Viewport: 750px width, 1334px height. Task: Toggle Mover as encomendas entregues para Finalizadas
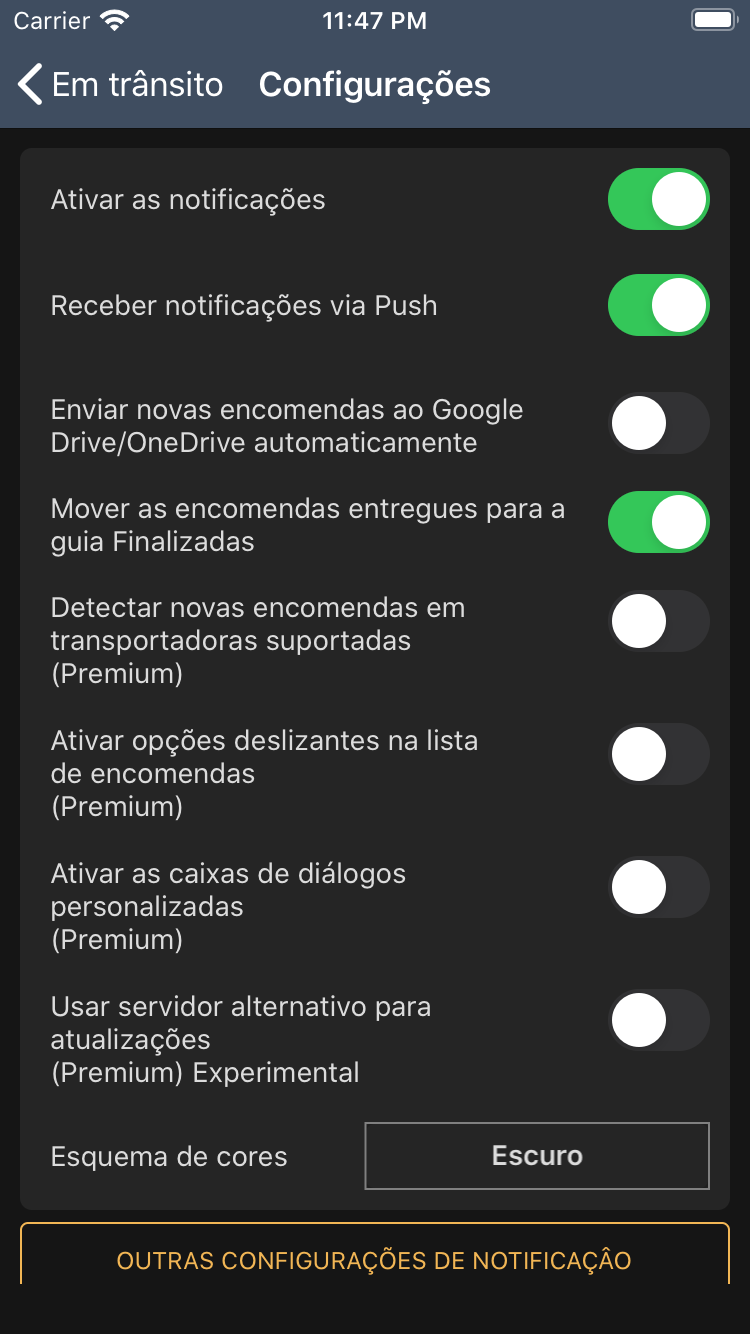tap(658, 522)
